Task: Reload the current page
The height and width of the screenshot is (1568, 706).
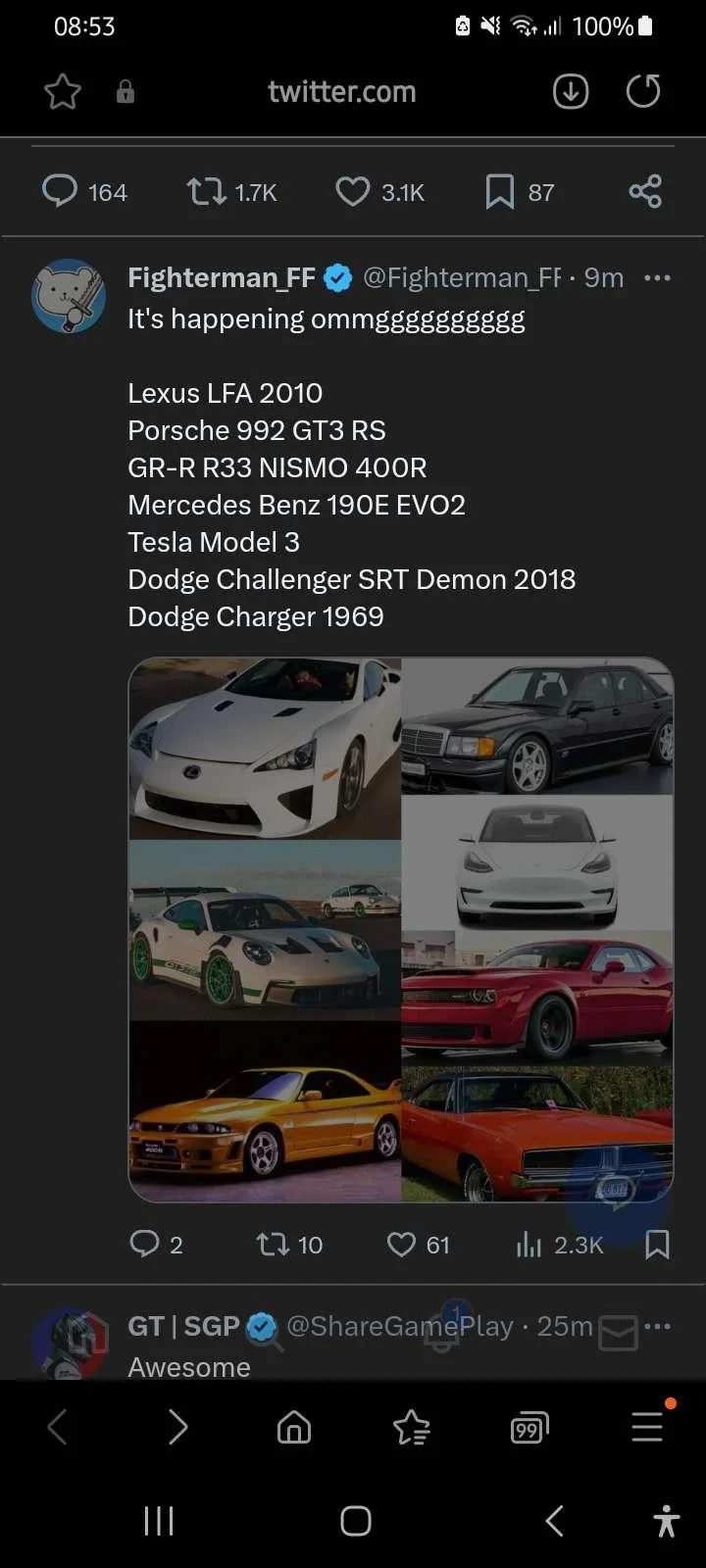Action: pos(643,92)
